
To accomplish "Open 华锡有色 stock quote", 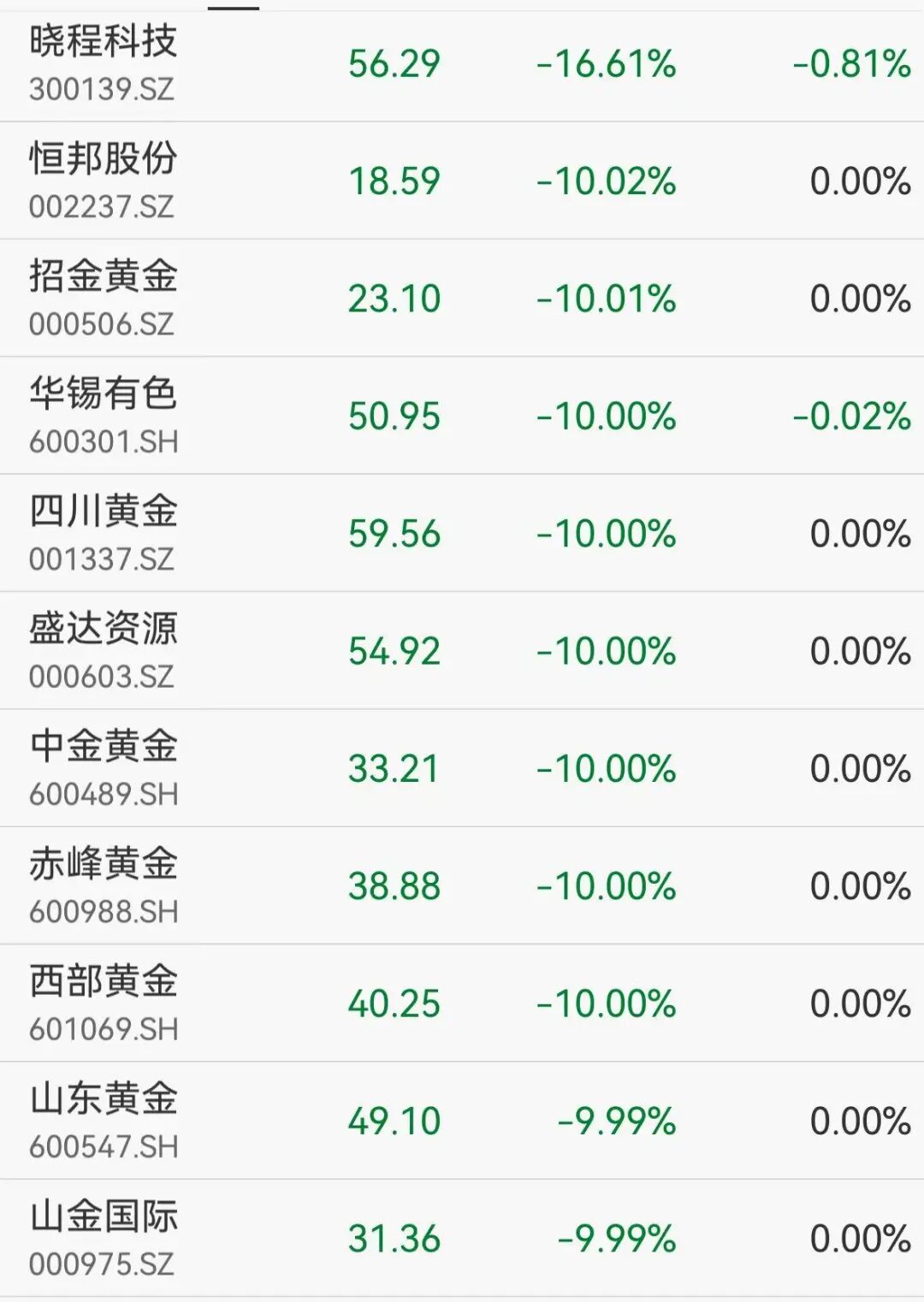I will [104, 416].
